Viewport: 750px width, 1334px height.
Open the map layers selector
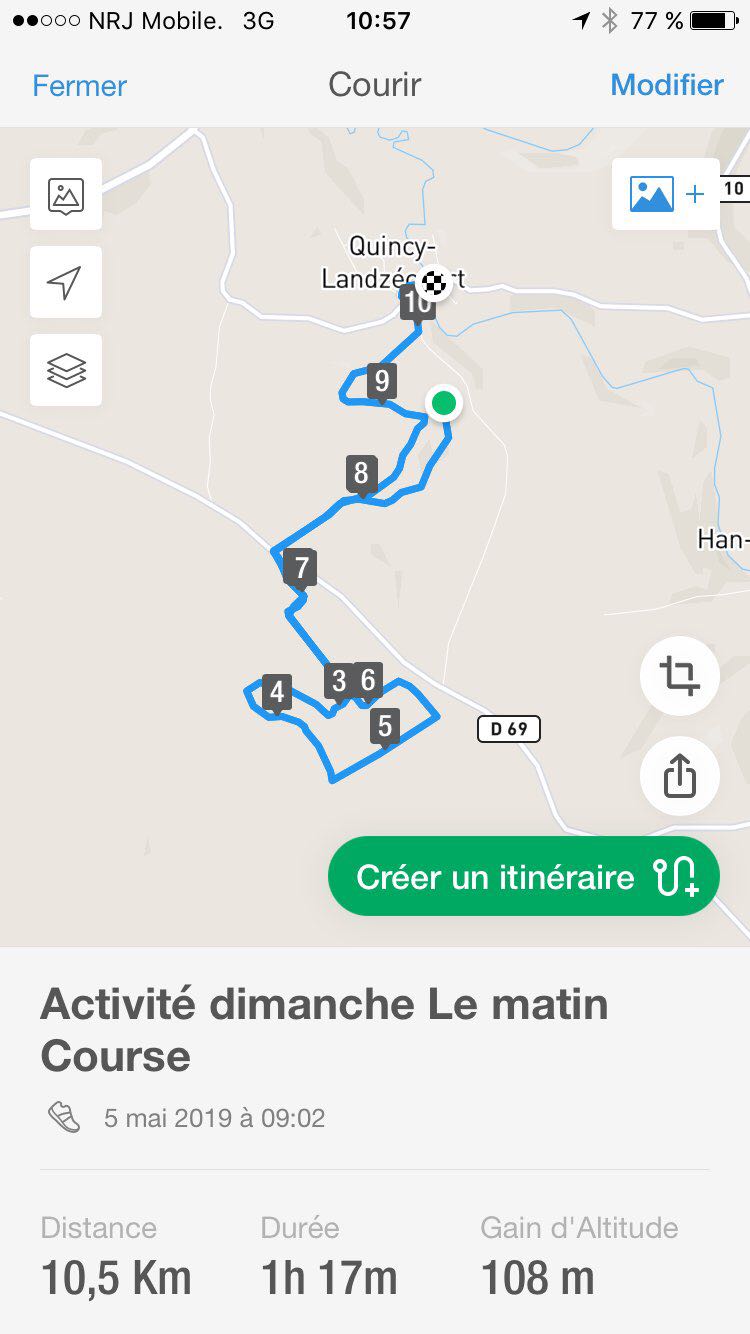coord(66,370)
